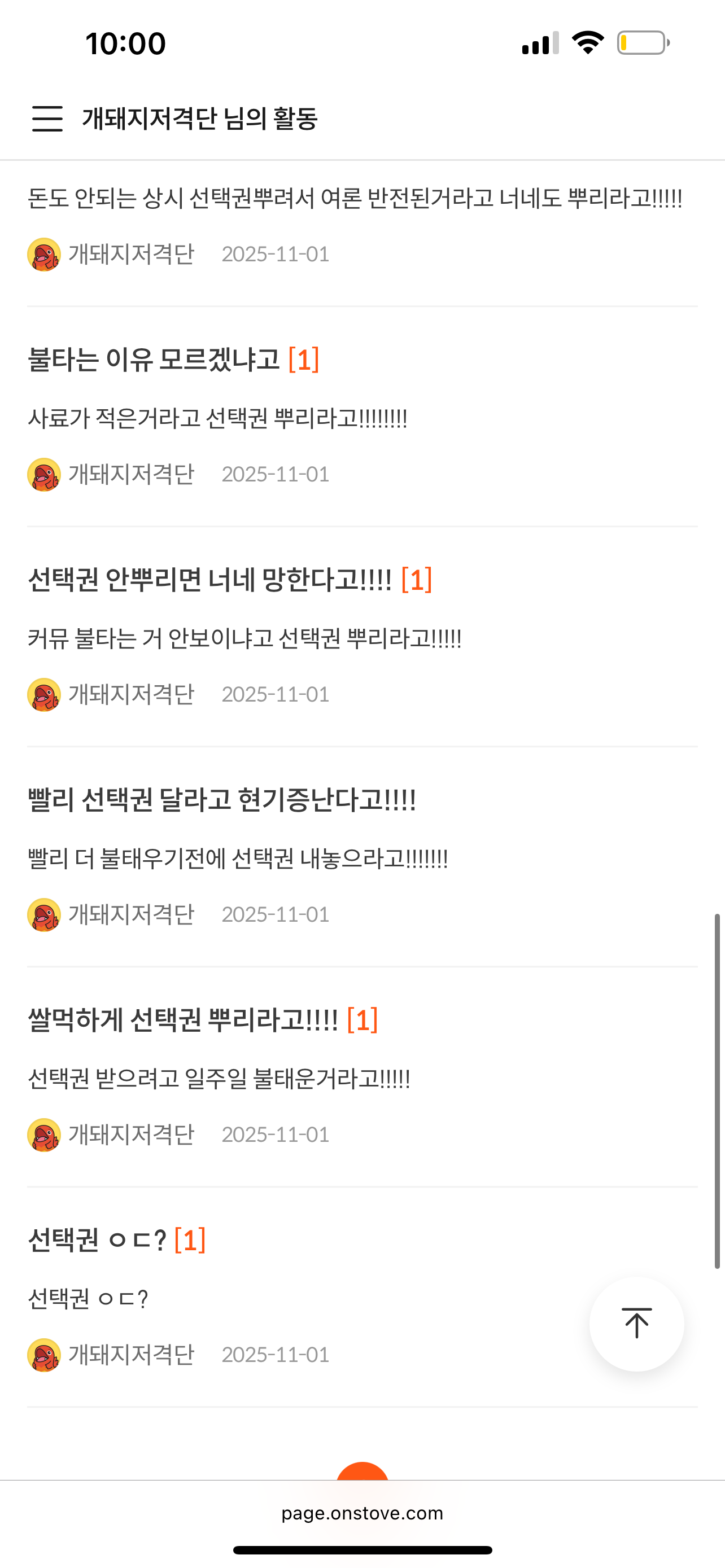The height and width of the screenshot is (1568, 725).
Task: Open post '선택권 ㅇㄷ?'
Action: [x=97, y=1241]
